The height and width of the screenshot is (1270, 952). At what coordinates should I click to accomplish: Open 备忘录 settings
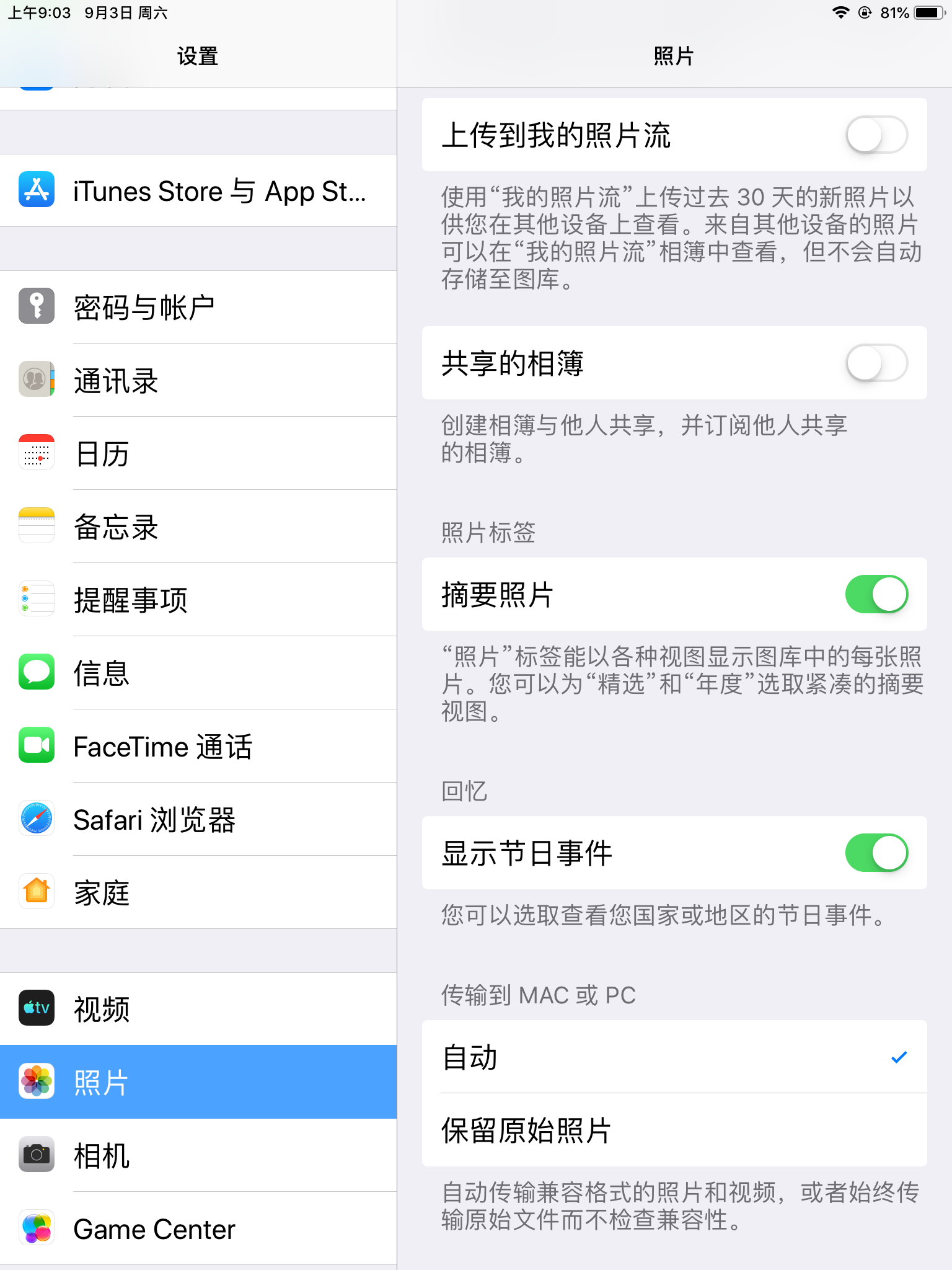pyautogui.click(x=198, y=526)
